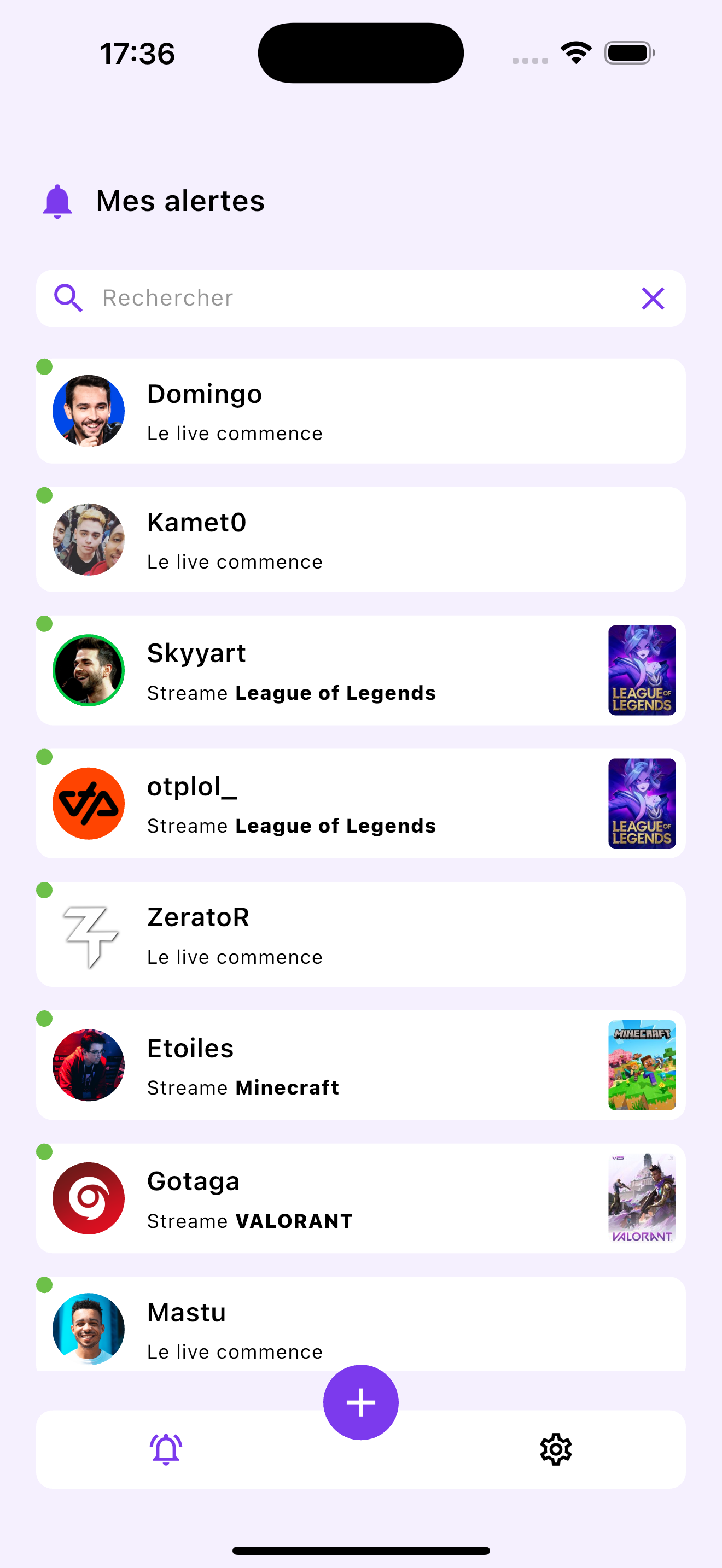Click the purple bell icon next to Mes alertes
This screenshot has width=722, height=1568.
click(x=58, y=201)
